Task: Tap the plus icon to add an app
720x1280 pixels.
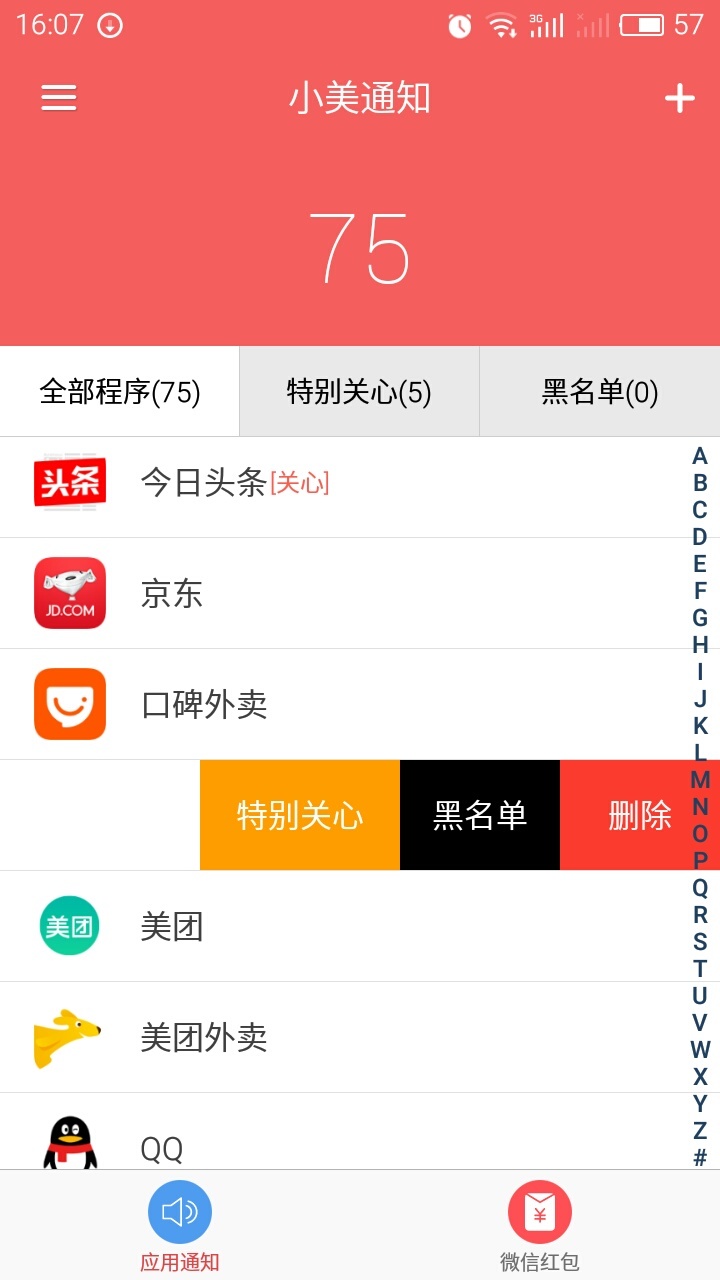Action: (680, 98)
